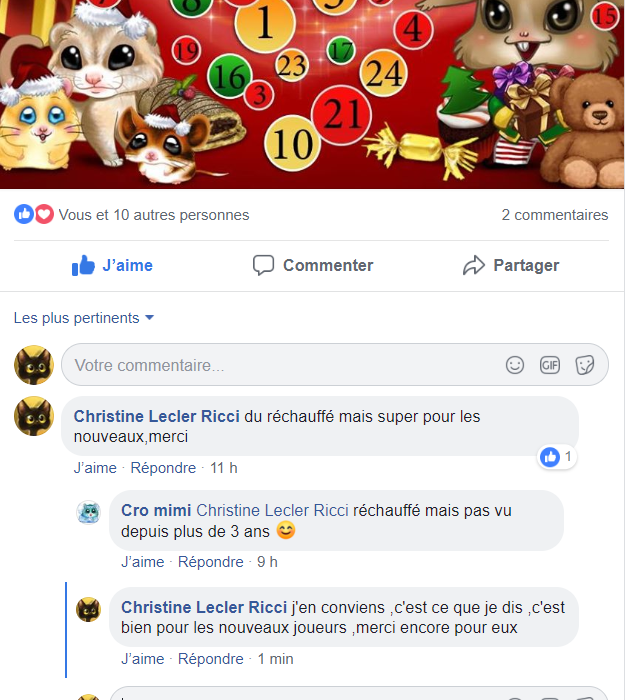Like Cro mimi's reply
The width and height of the screenshot is (625, 700).
point(142,562)
